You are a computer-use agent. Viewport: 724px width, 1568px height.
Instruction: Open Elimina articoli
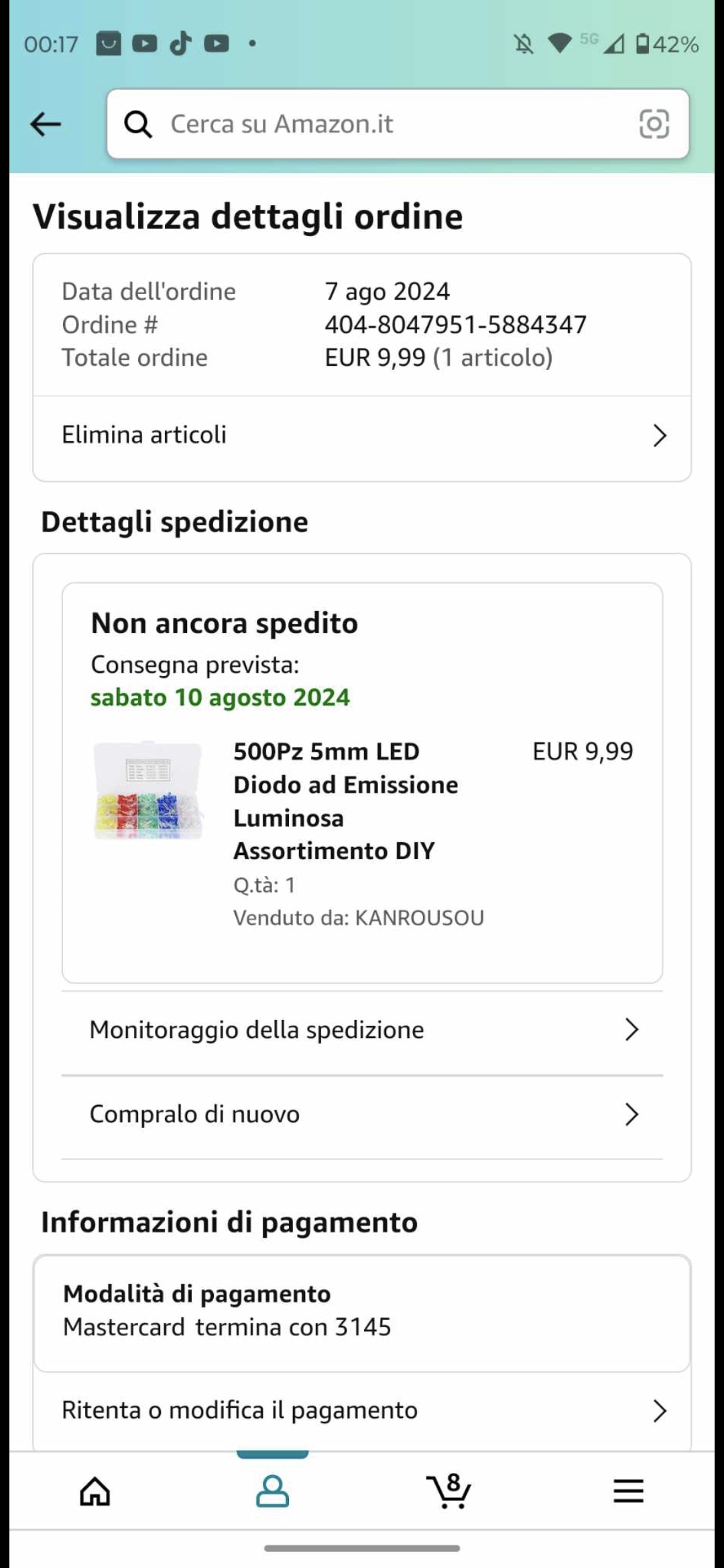[x=362, y=436]
